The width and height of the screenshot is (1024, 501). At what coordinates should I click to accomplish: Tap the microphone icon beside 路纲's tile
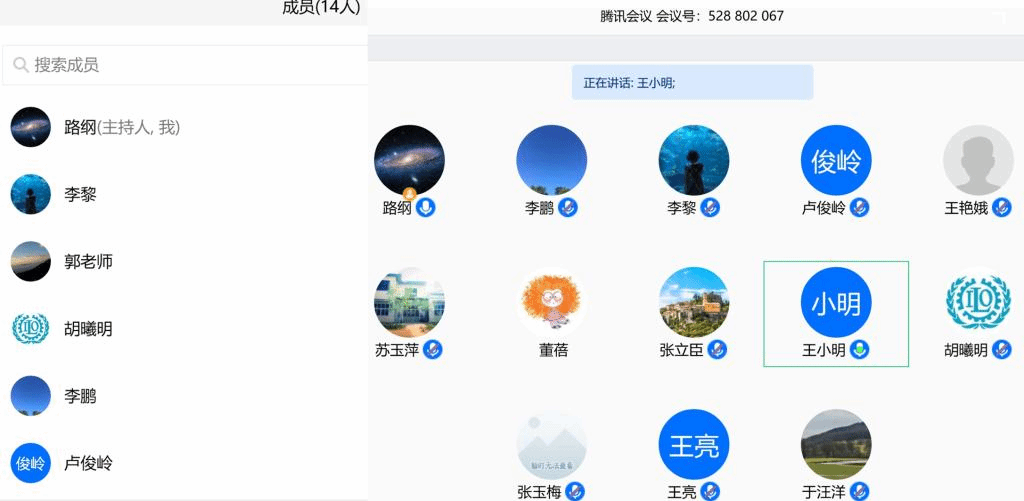tap(426, 208)
